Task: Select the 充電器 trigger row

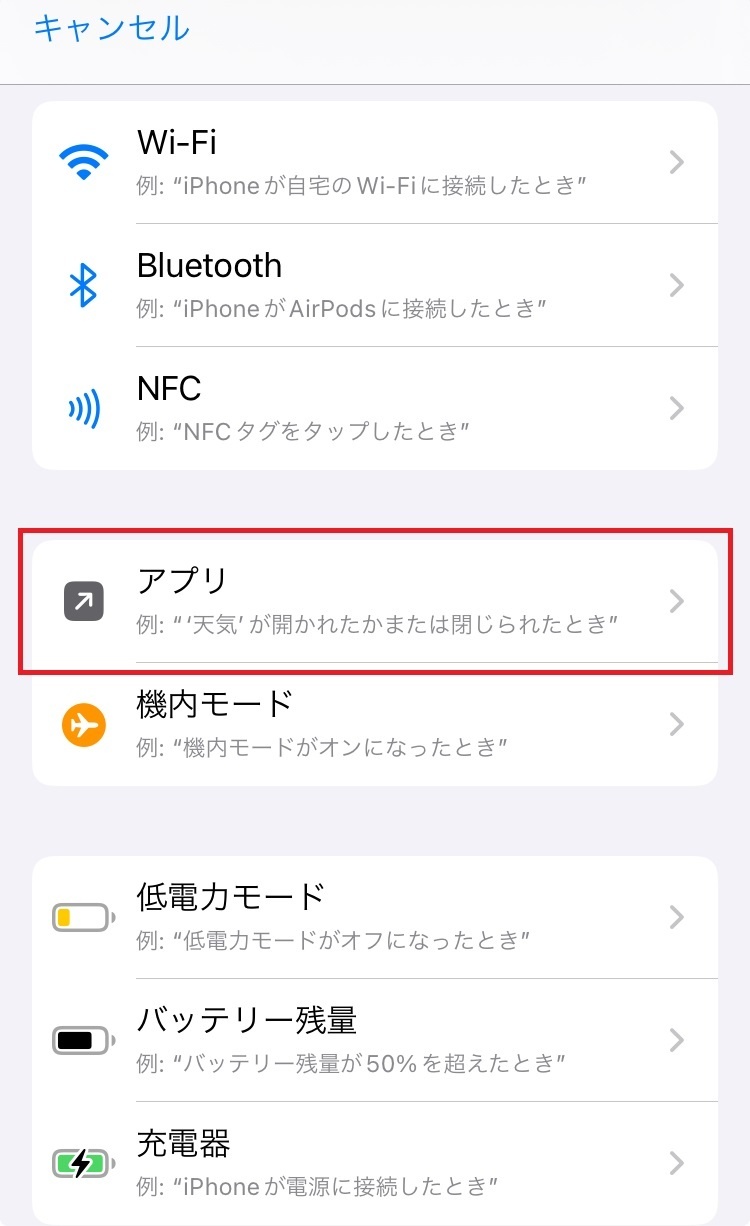Action: tap(375, 1163)
